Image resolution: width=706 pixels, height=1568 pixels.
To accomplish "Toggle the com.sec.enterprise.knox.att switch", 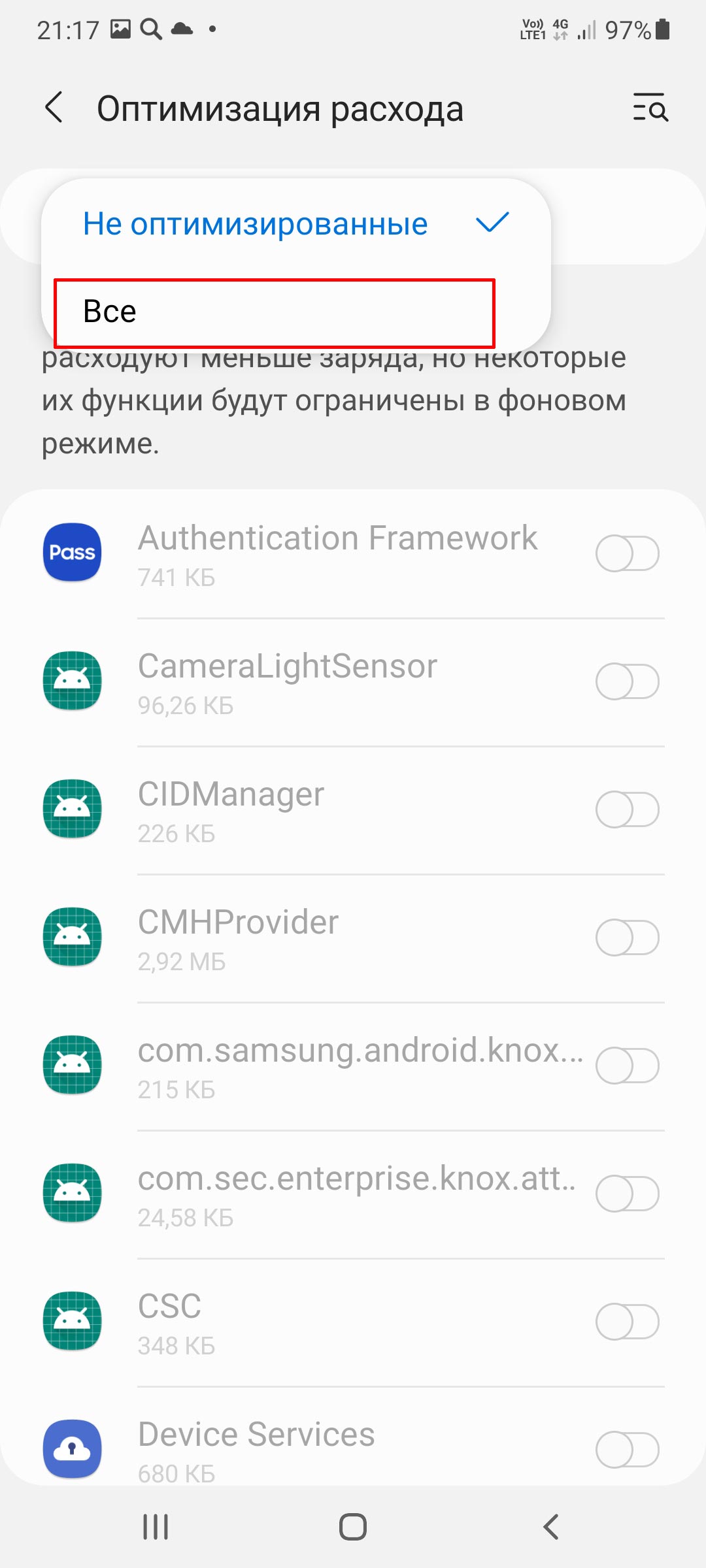I will point(627,1194).
